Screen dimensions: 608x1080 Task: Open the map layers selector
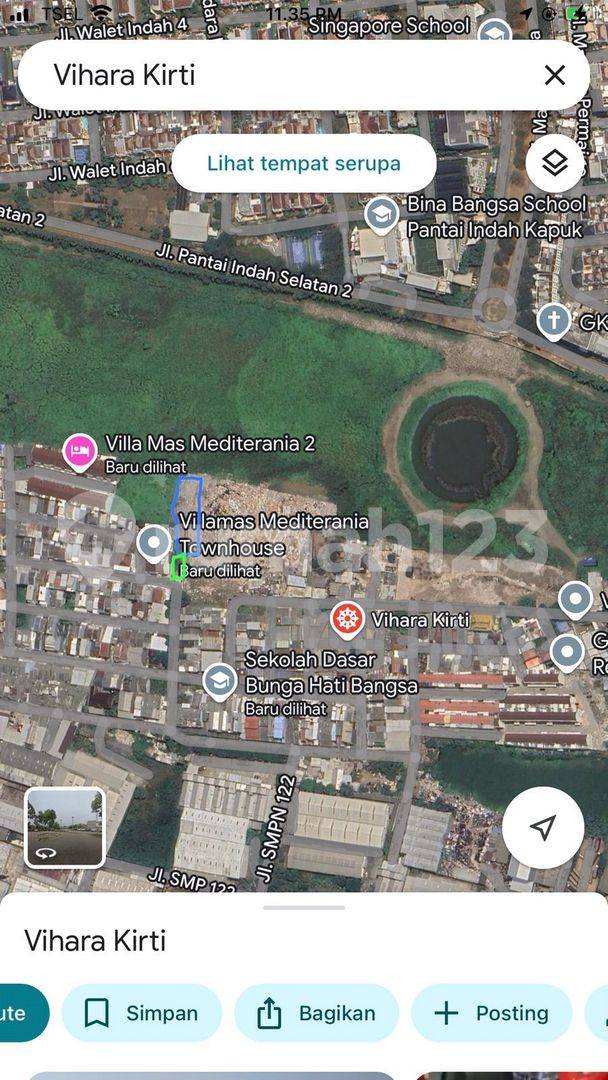tap(555, 163)
